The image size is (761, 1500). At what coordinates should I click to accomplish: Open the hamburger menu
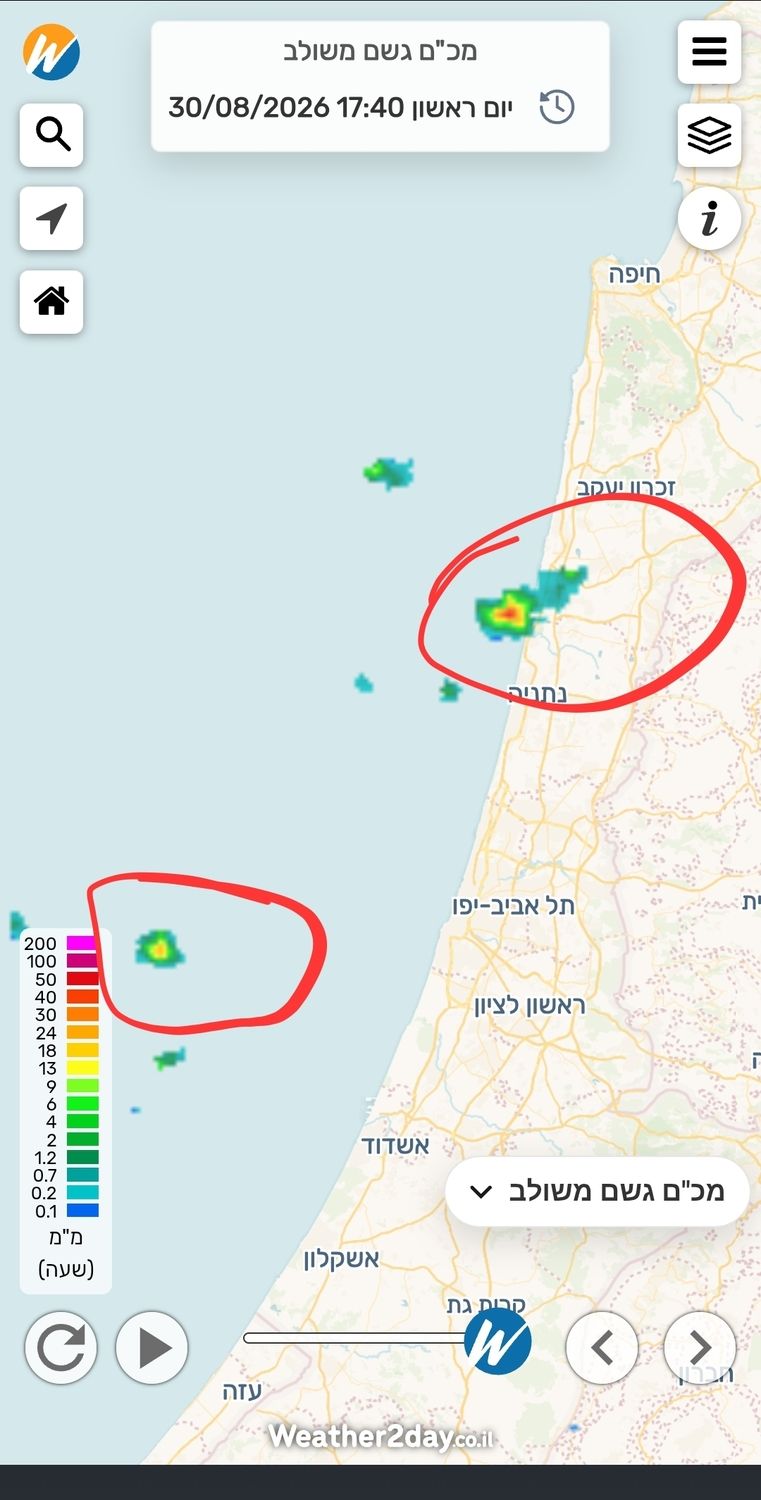(x=709, y=51)
